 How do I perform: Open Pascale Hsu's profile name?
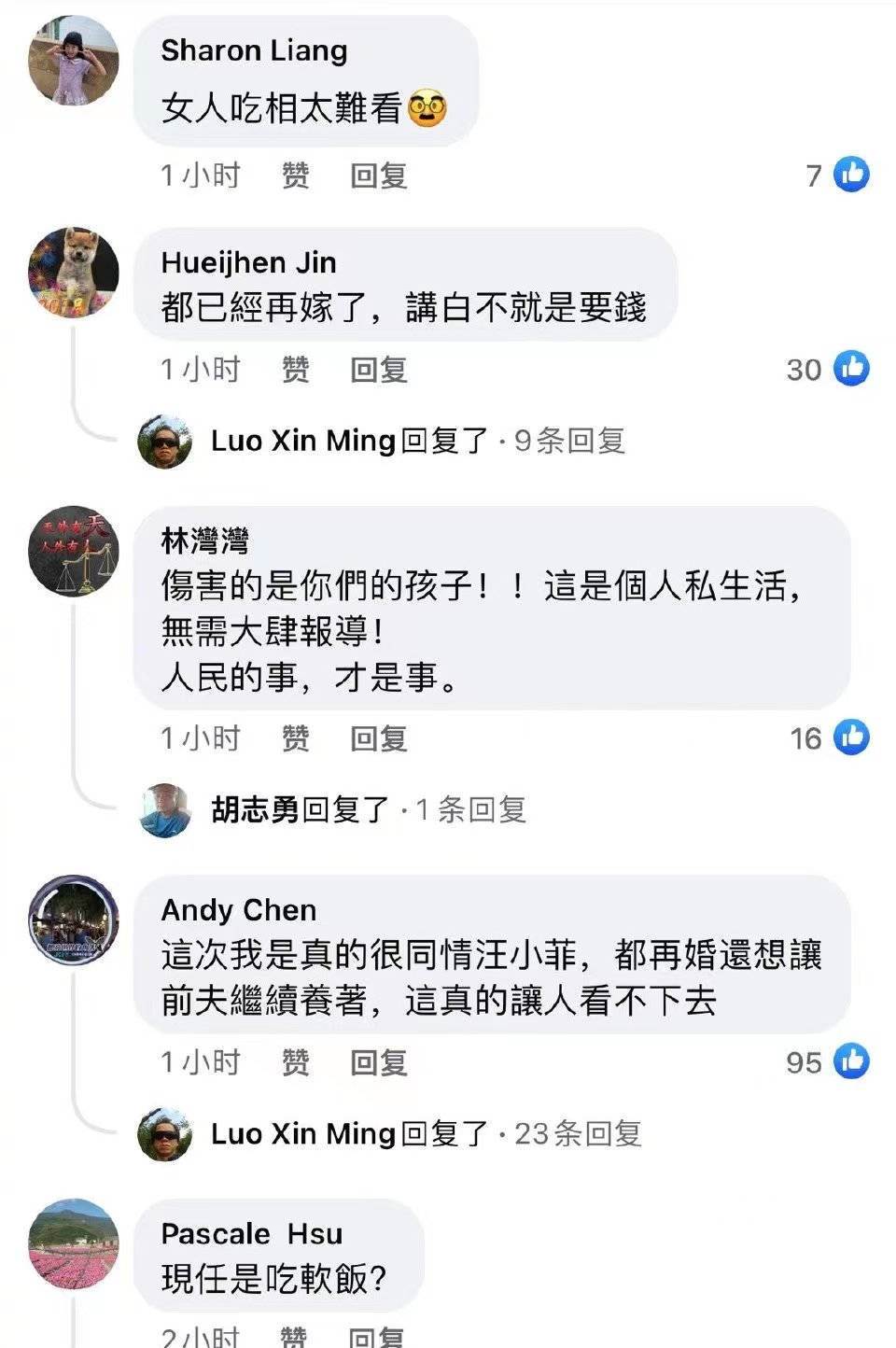251,1233
